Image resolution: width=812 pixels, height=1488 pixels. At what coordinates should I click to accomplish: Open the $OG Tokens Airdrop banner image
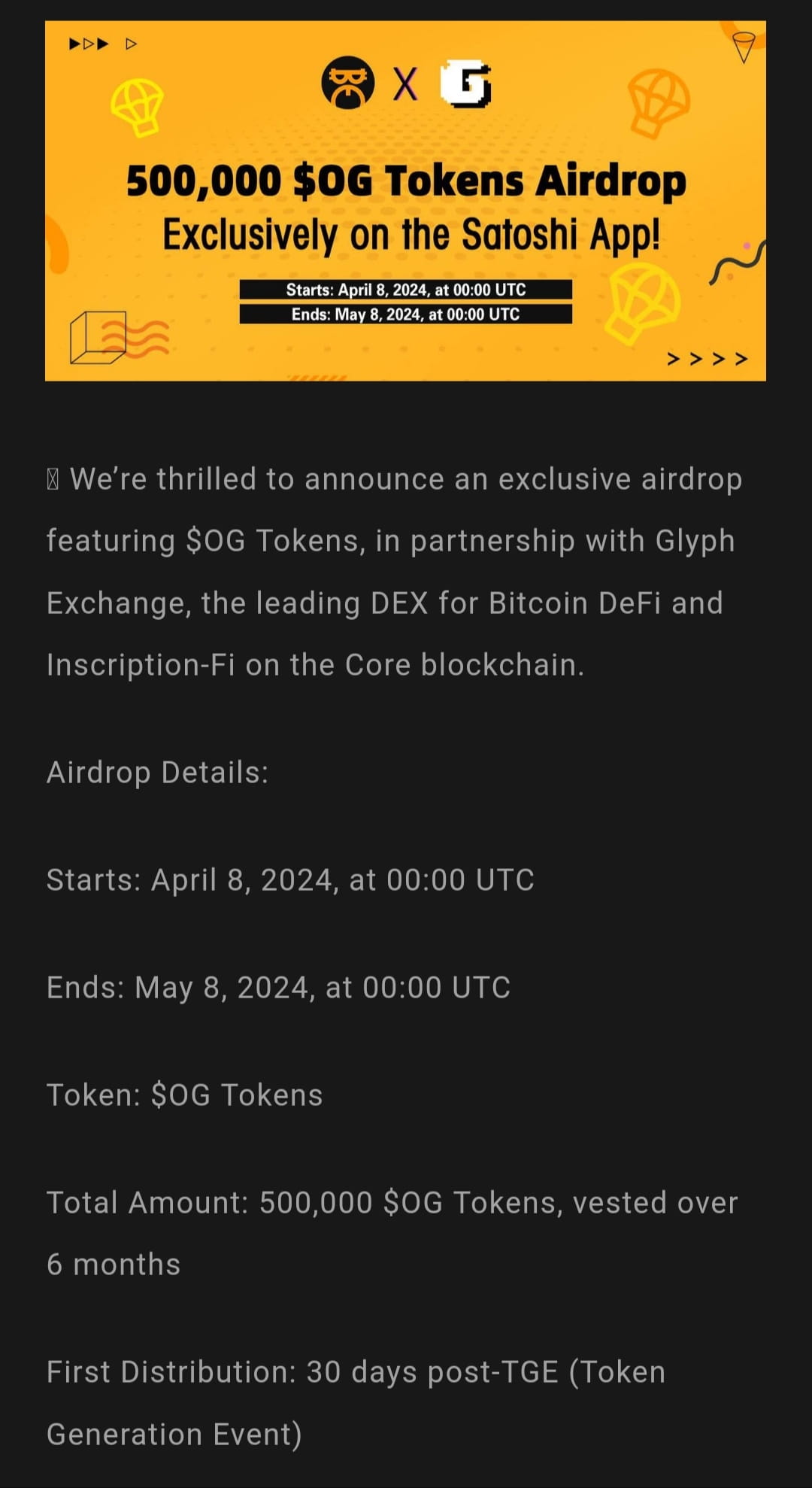(405, 201)
